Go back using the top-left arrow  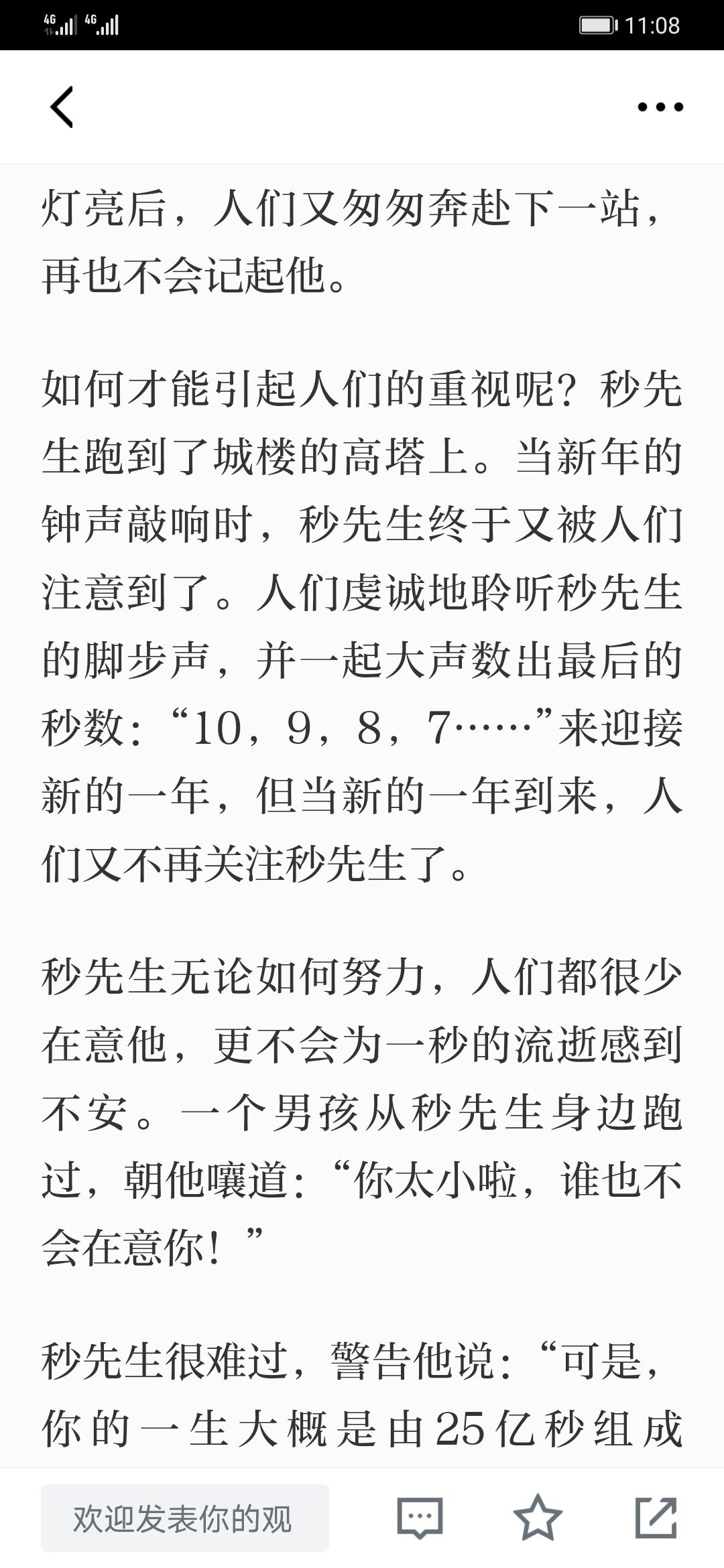[62, 107]
